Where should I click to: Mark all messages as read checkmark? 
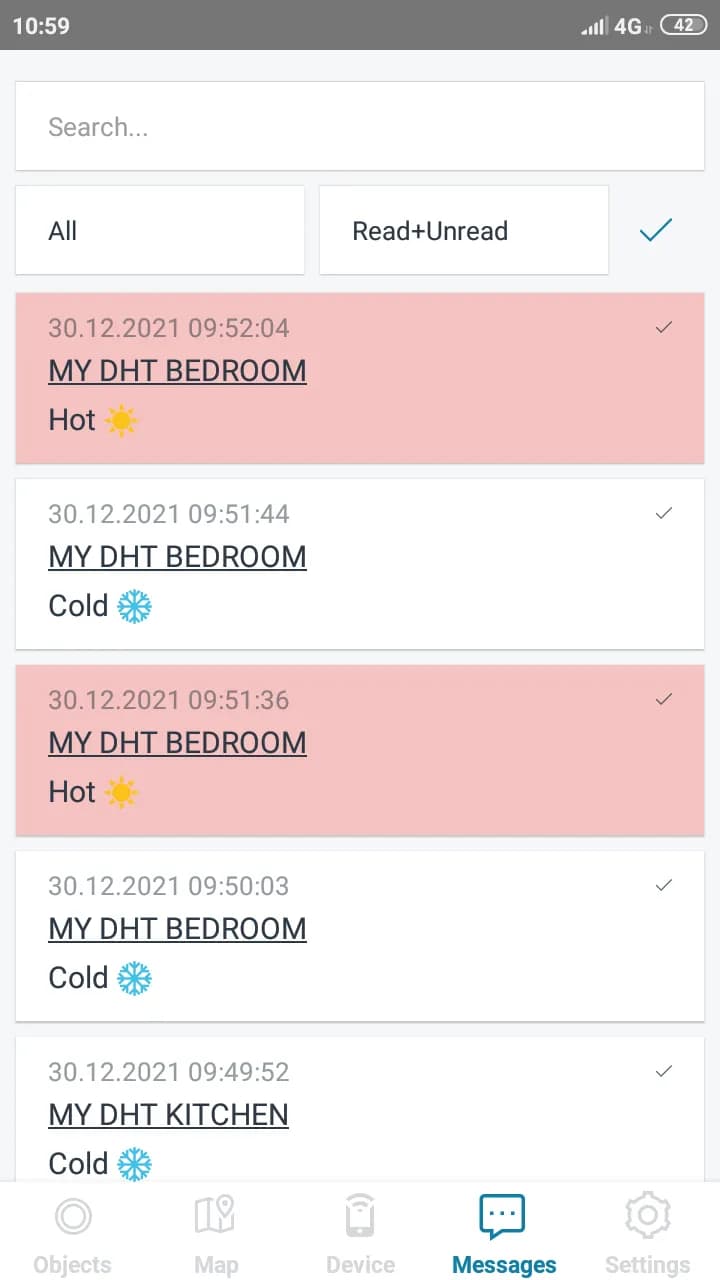[656, 231]
